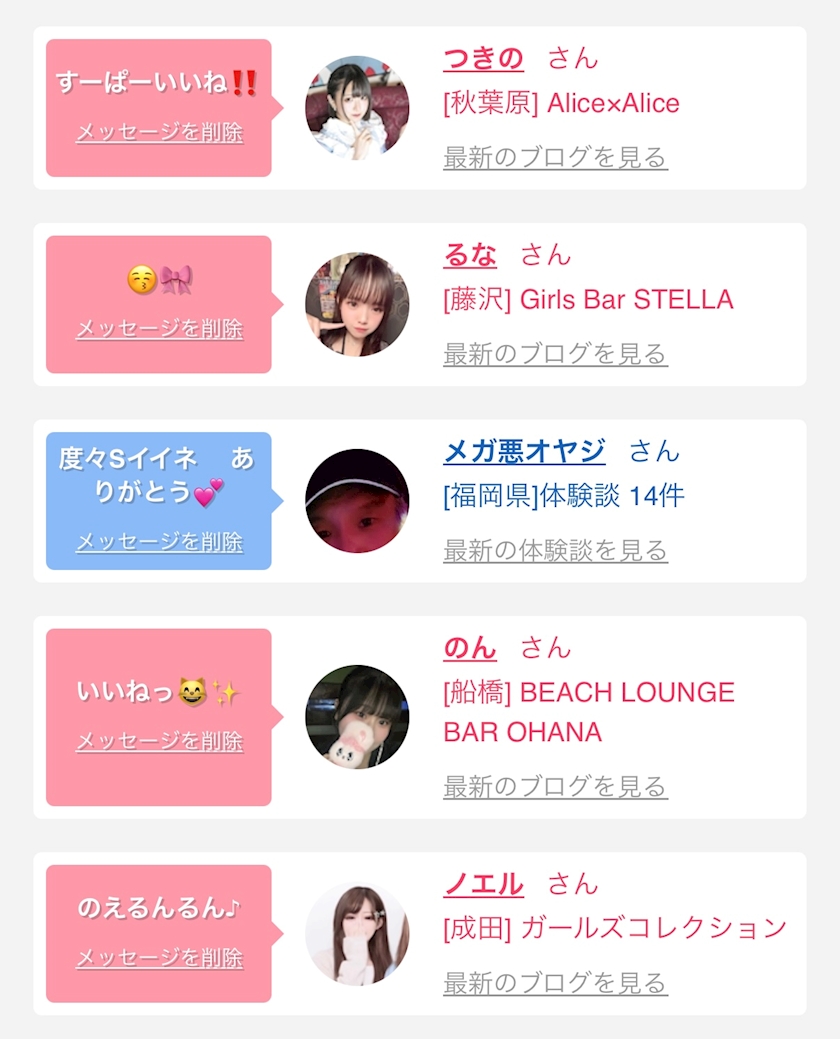View メガ悪オヤジ's latest 体験談

click(555, 551)
